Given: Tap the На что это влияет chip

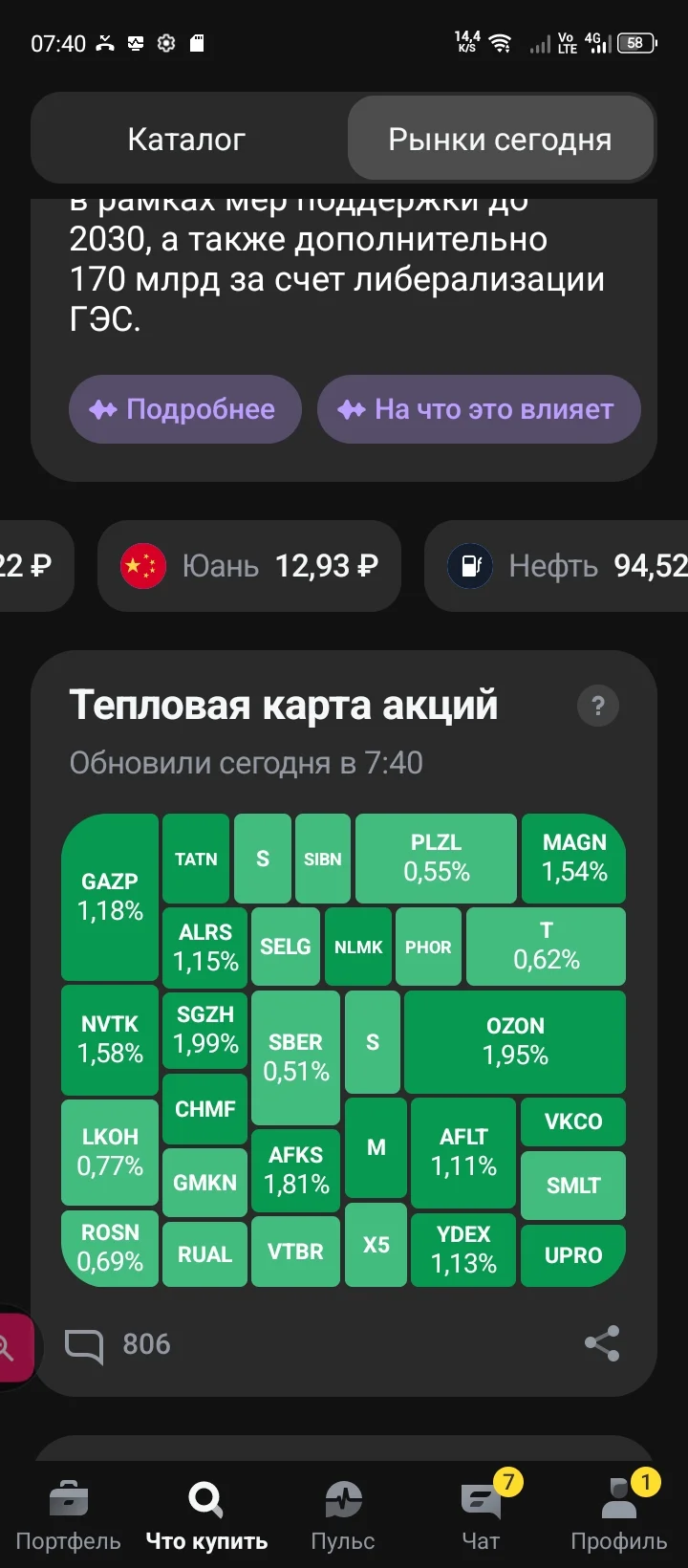Looking at the screenshot, I should point(479,409).
